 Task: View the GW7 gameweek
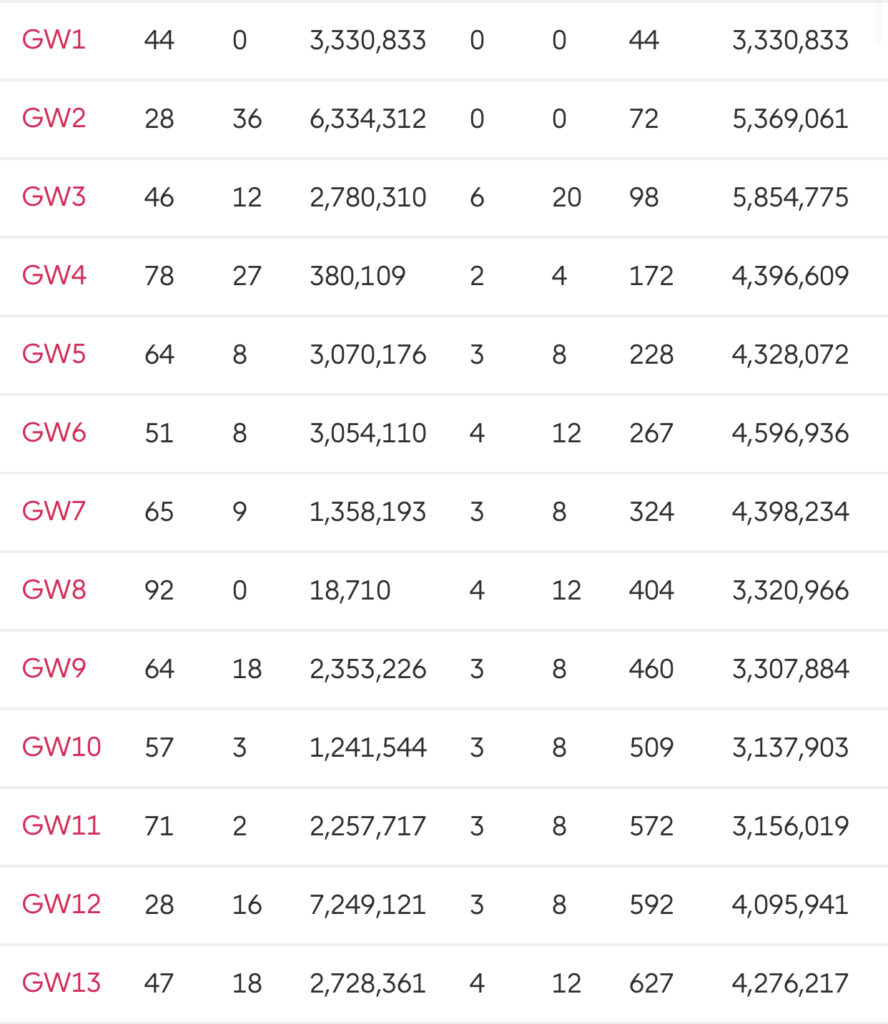point(54,511)
